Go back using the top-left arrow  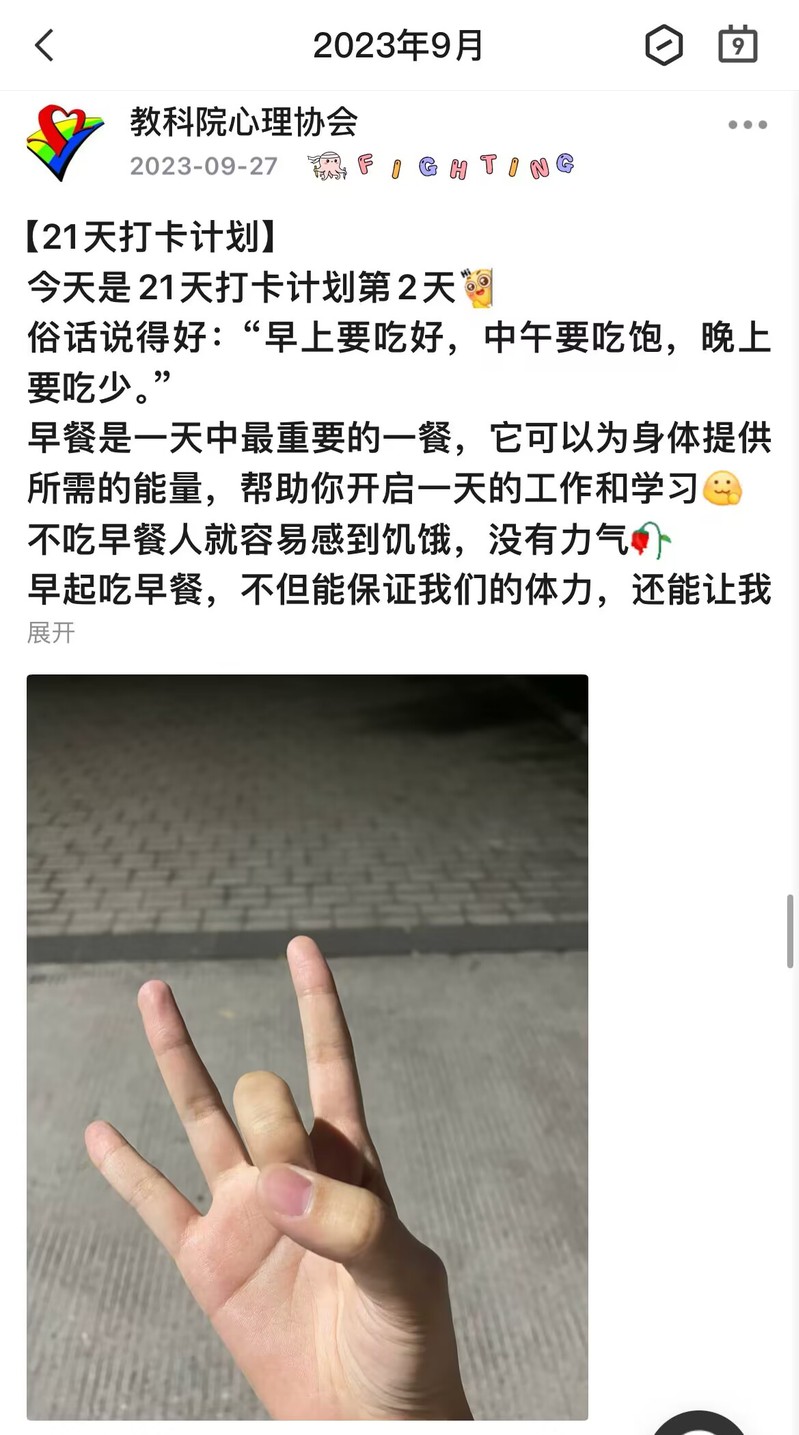click(x=44, y=45)
